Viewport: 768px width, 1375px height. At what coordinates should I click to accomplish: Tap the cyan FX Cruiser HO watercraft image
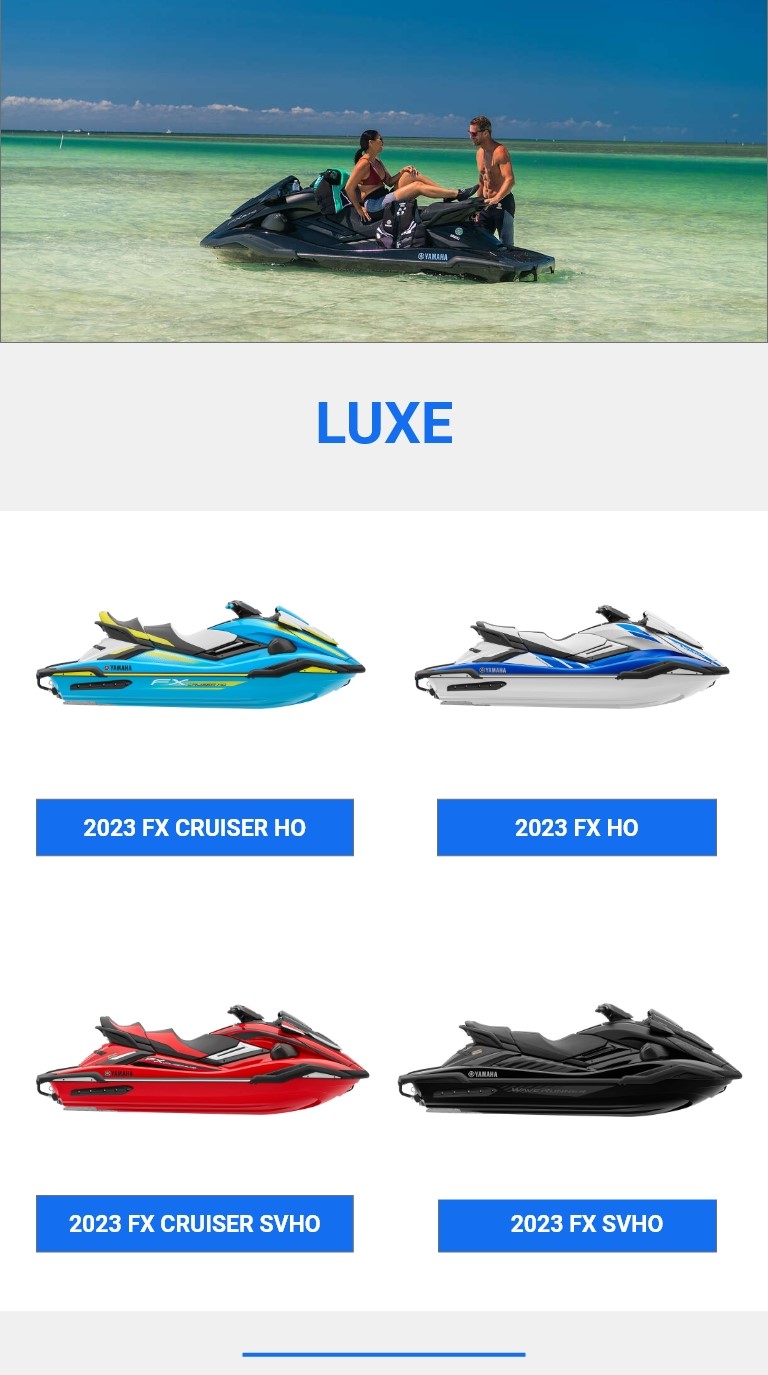coord(200,656)
